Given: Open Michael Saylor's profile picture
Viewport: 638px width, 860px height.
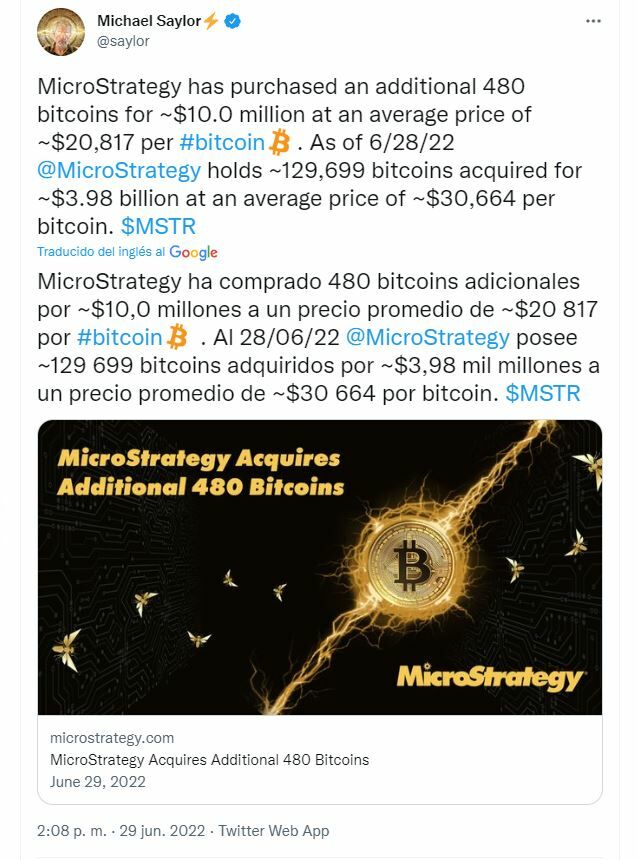Looking at the screenshot, I should [61, 32].
